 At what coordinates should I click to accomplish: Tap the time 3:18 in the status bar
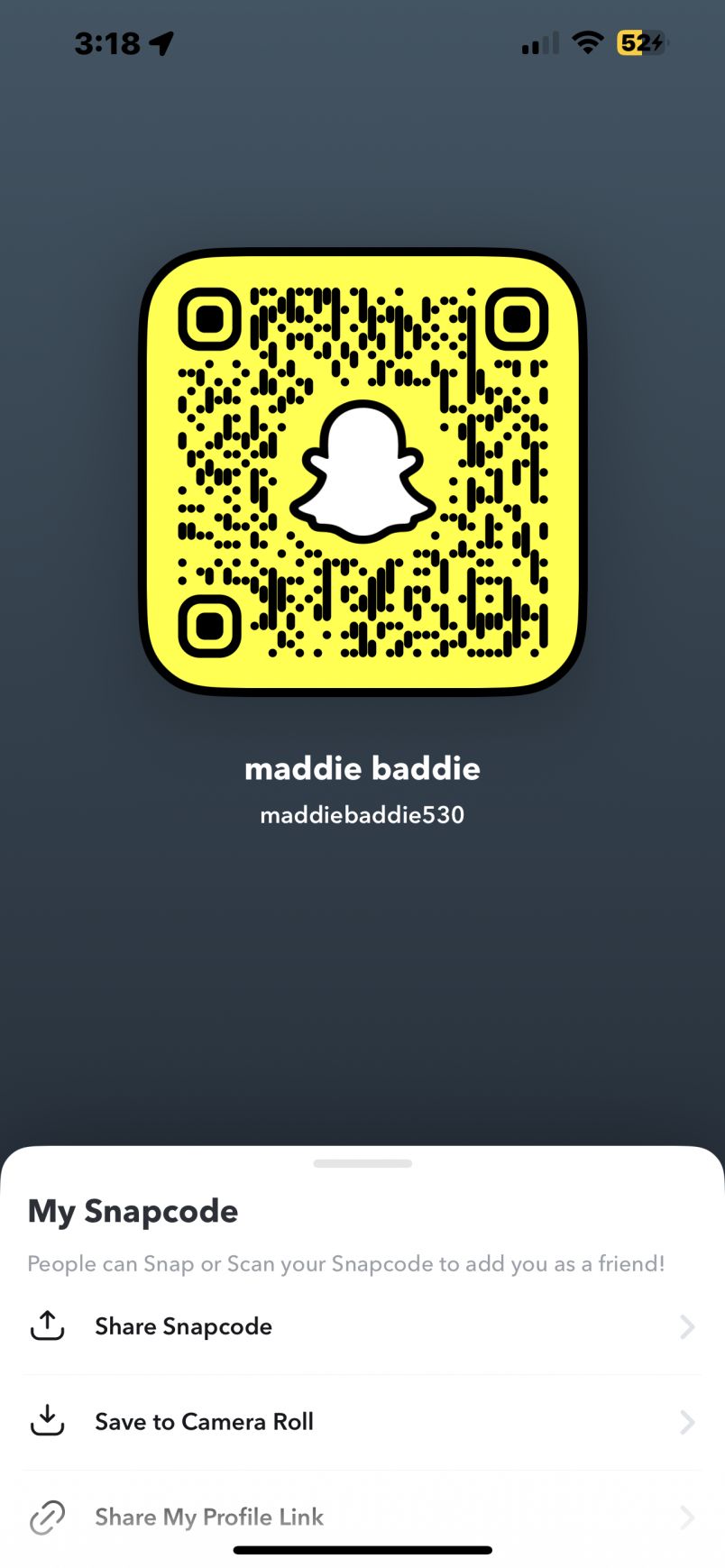tap(108, 41)
